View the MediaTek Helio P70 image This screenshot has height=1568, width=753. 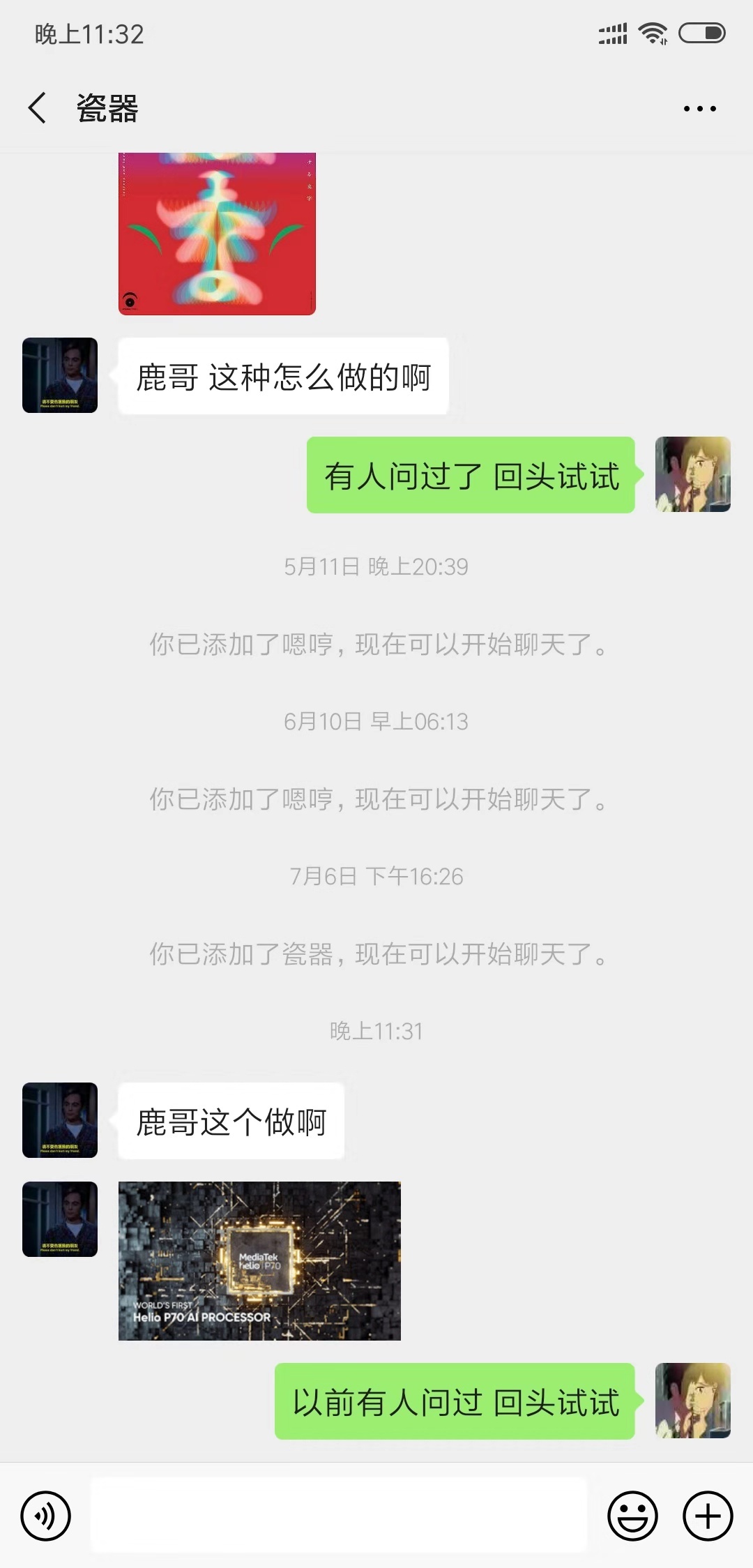pyautogui.click(x=259, y=1260)
